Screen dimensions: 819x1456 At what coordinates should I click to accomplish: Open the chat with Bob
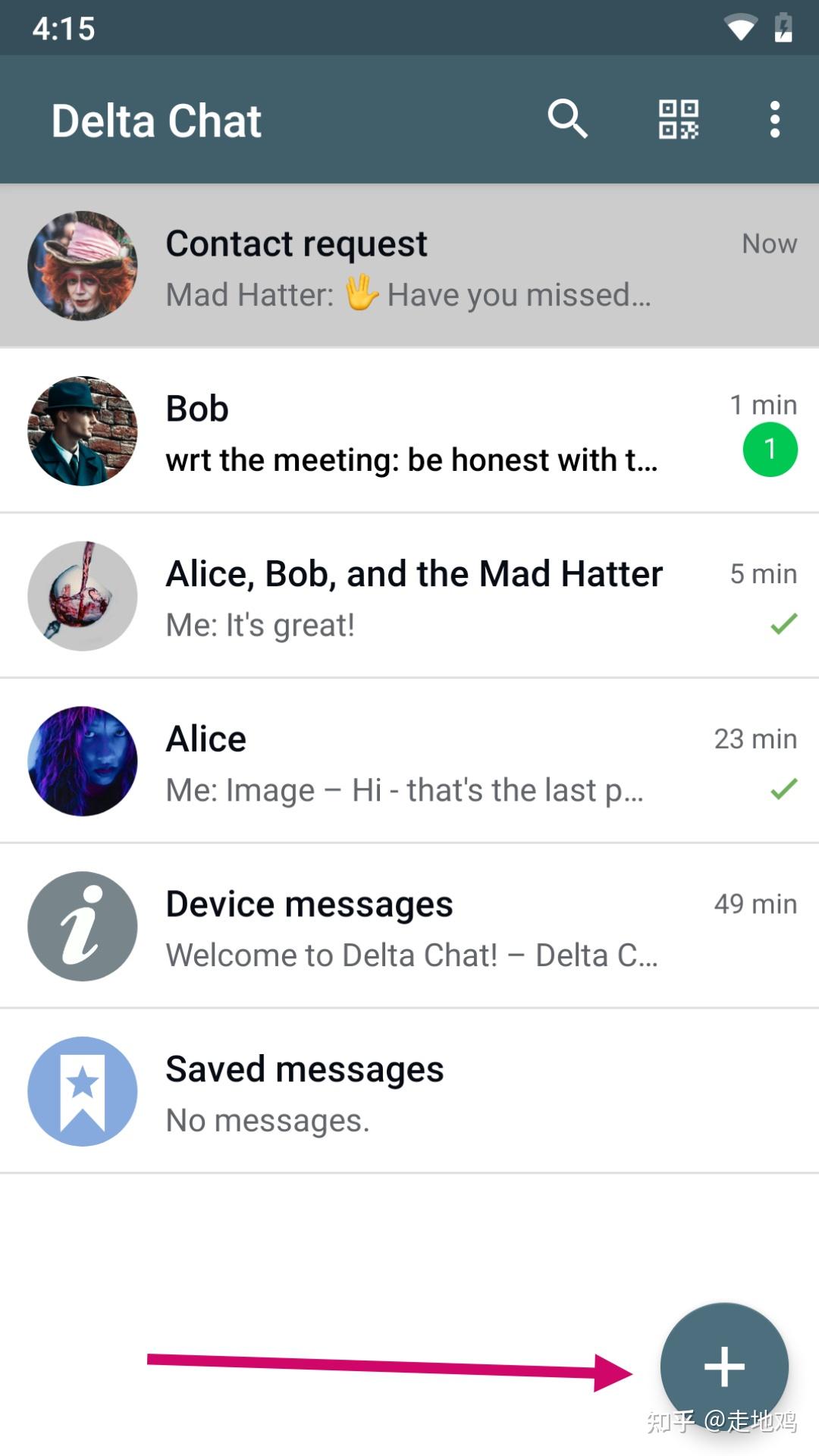409,431
